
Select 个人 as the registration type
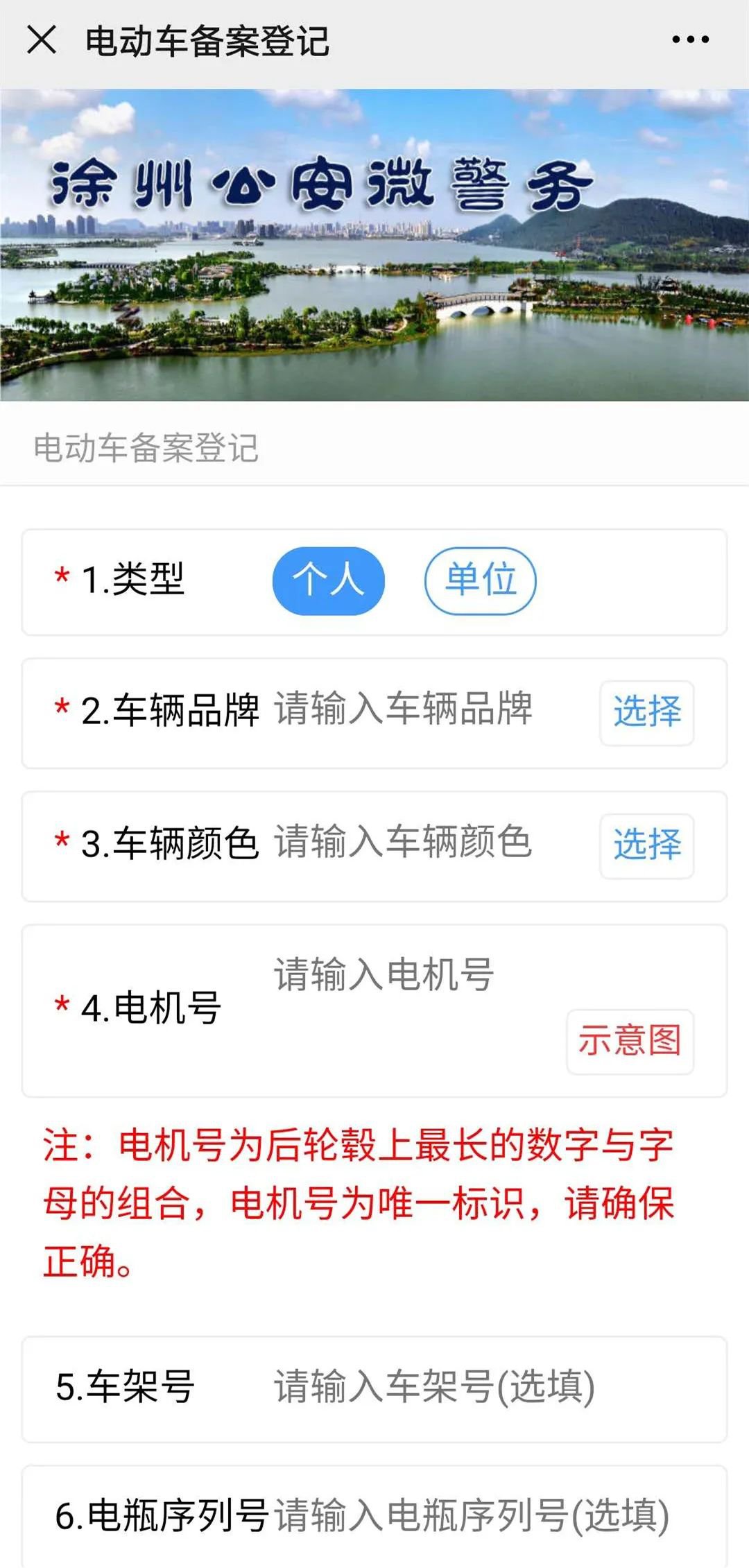(x=328, y=580)
